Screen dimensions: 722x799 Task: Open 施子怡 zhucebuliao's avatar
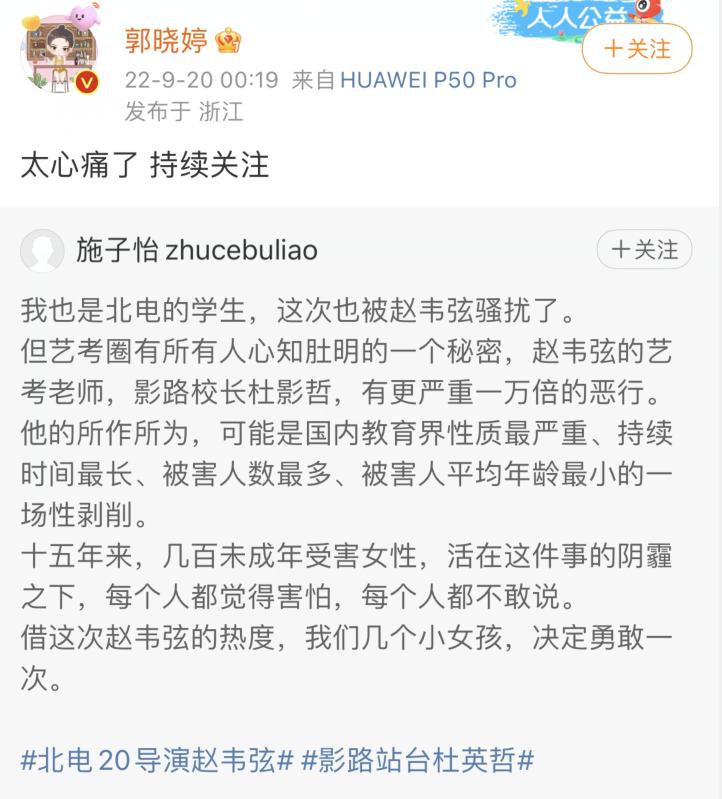point(43,250)
